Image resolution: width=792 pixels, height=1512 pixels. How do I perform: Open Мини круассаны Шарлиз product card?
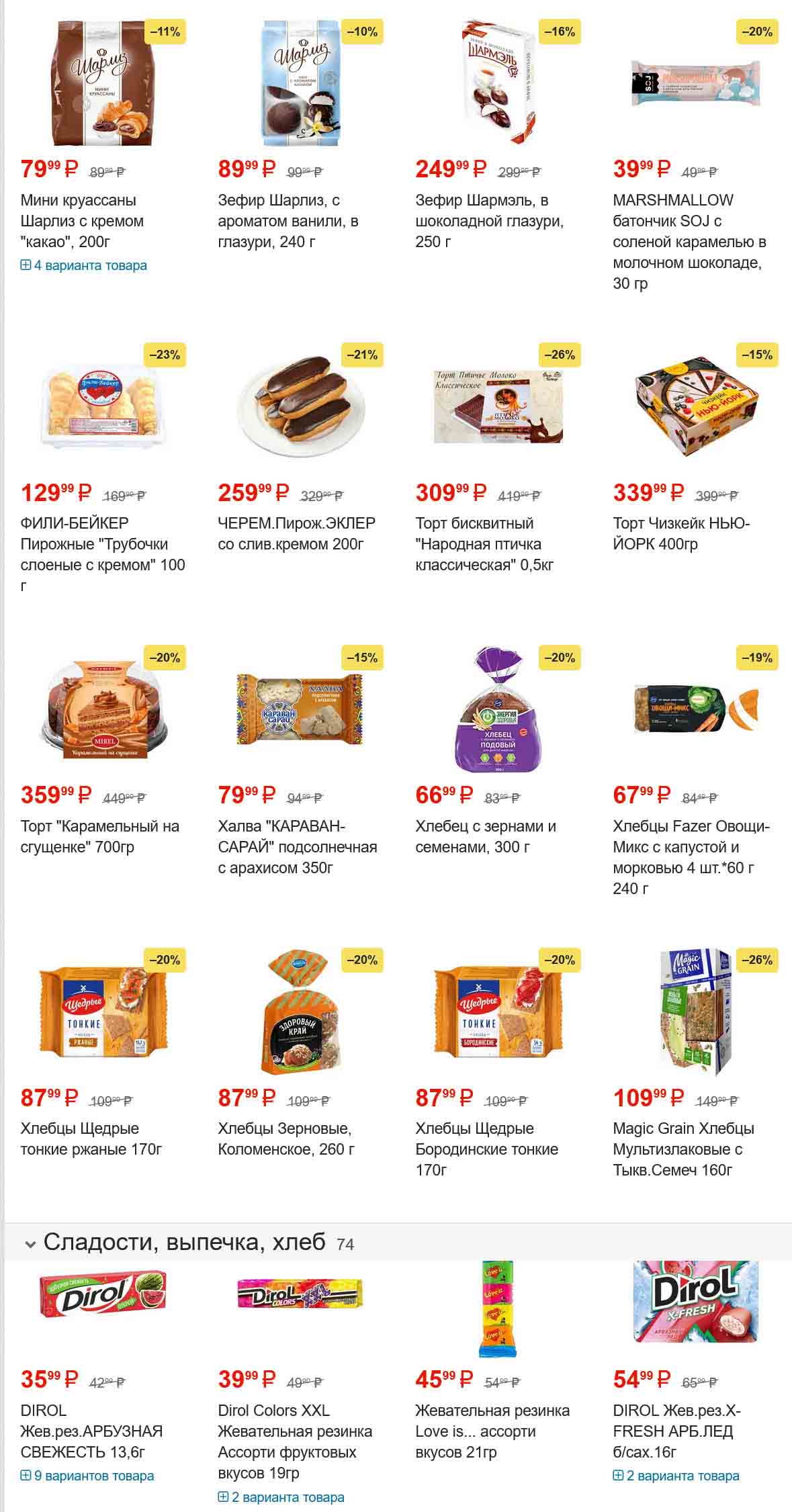click(82, 220)
